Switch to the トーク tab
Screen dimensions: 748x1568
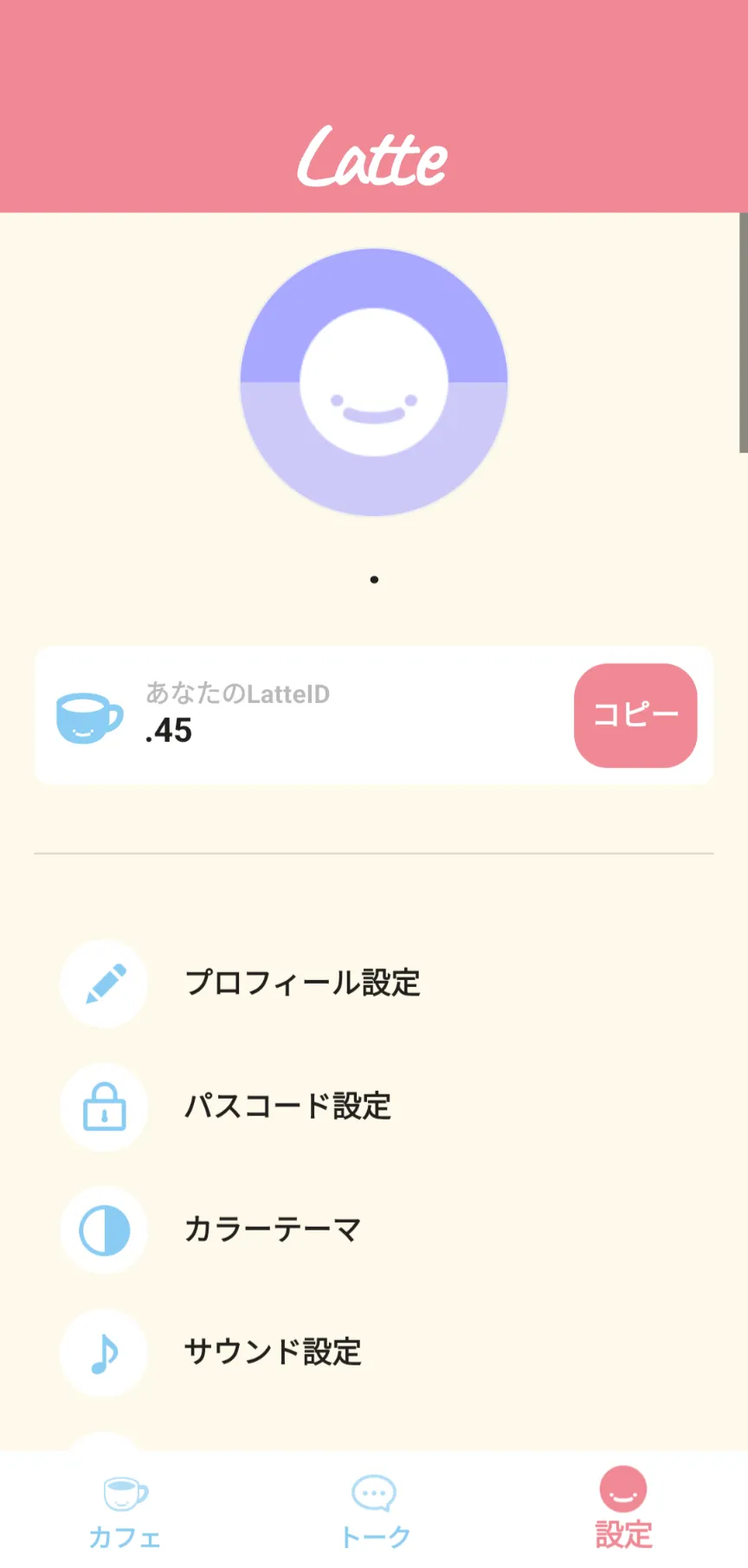pyautogui.click(x=374, y=1512)
